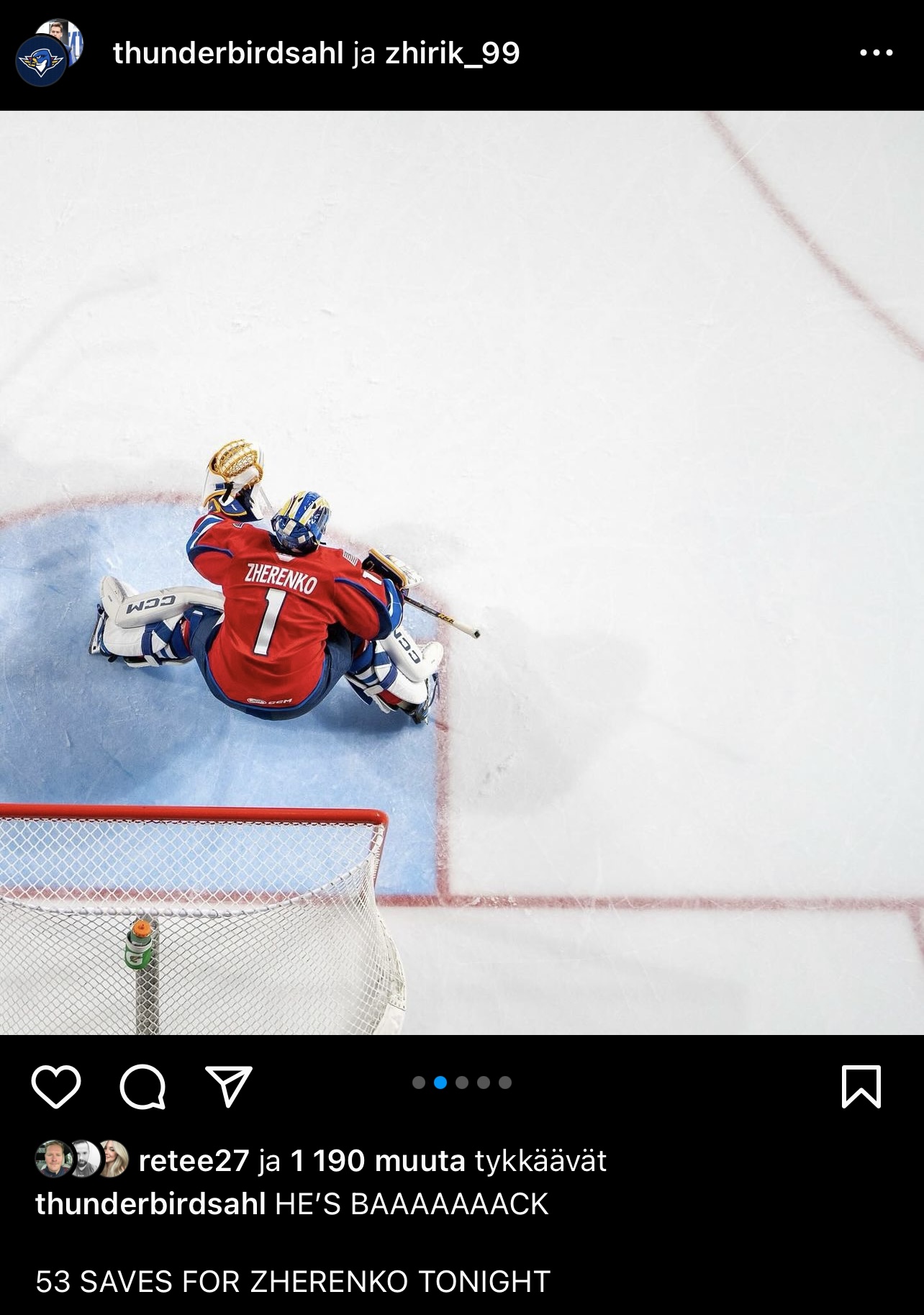The height and width of the screenshot is (1315, 924).
Task: Open the thunderbirdsahl profile from the header
Action: click(x=227, y=53)
